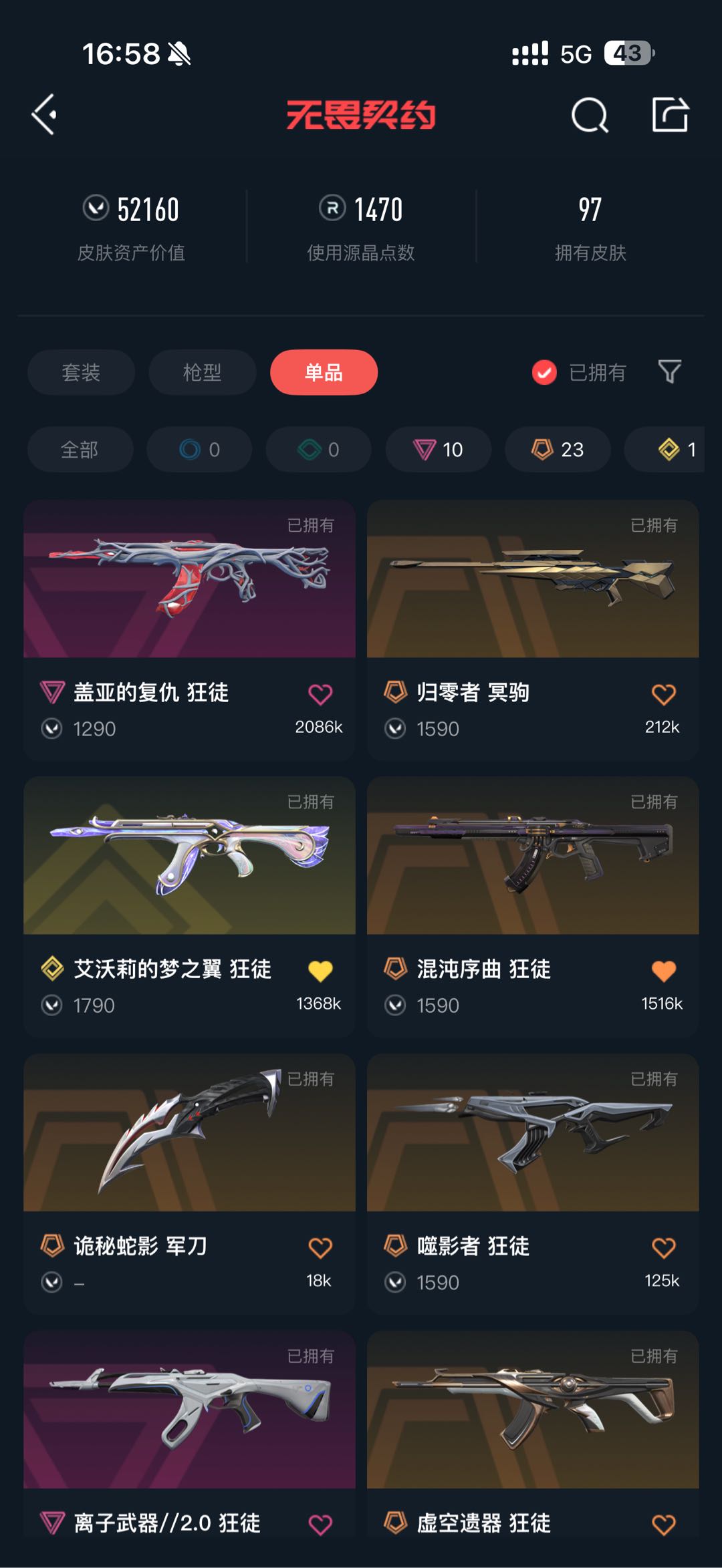Open the filter funnel icon
The height and width of the screenshot is (1568, 722).
coord(669,371)
